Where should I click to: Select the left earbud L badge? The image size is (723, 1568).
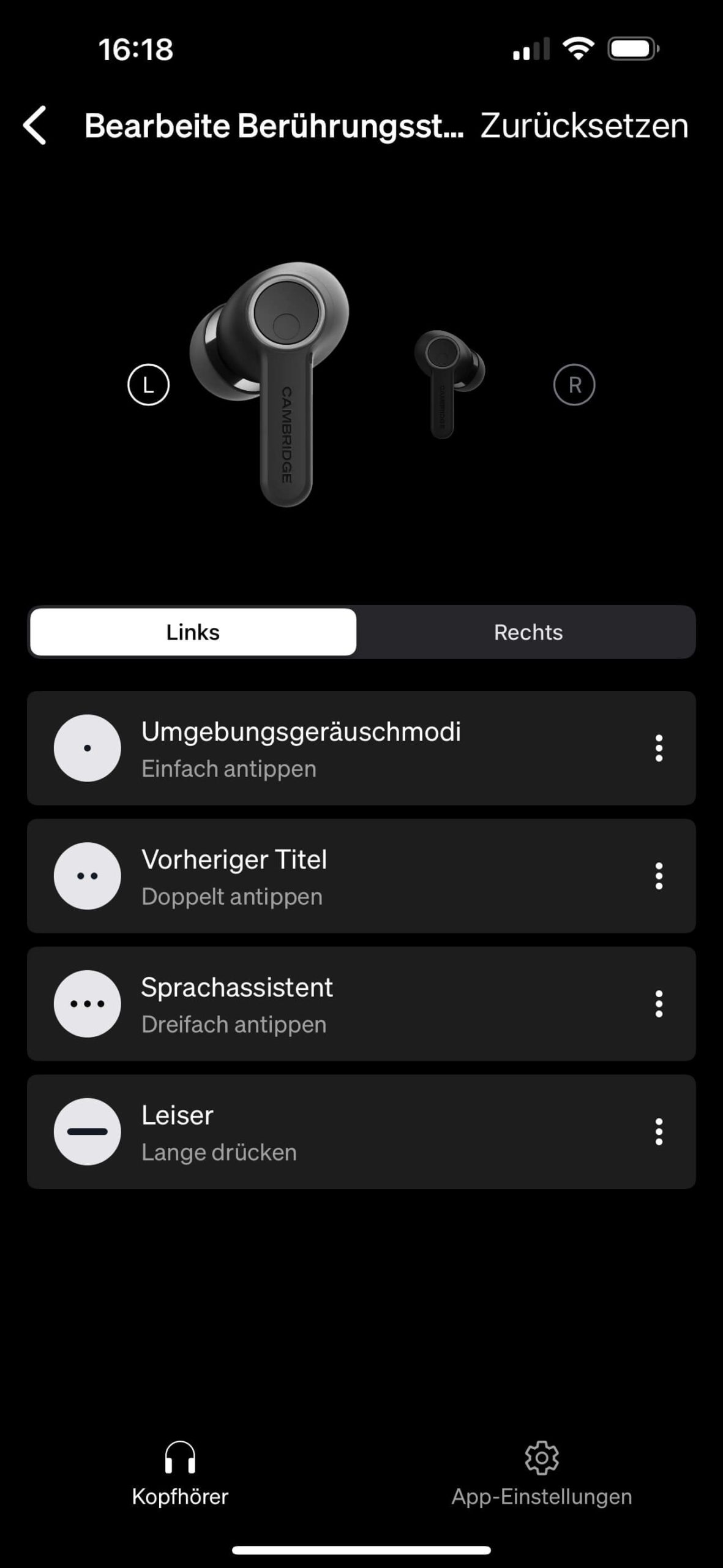click(148, 385)
